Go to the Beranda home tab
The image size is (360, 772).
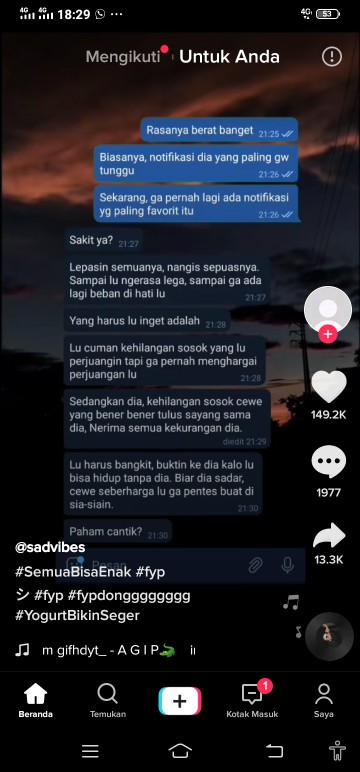coord(35,701)
